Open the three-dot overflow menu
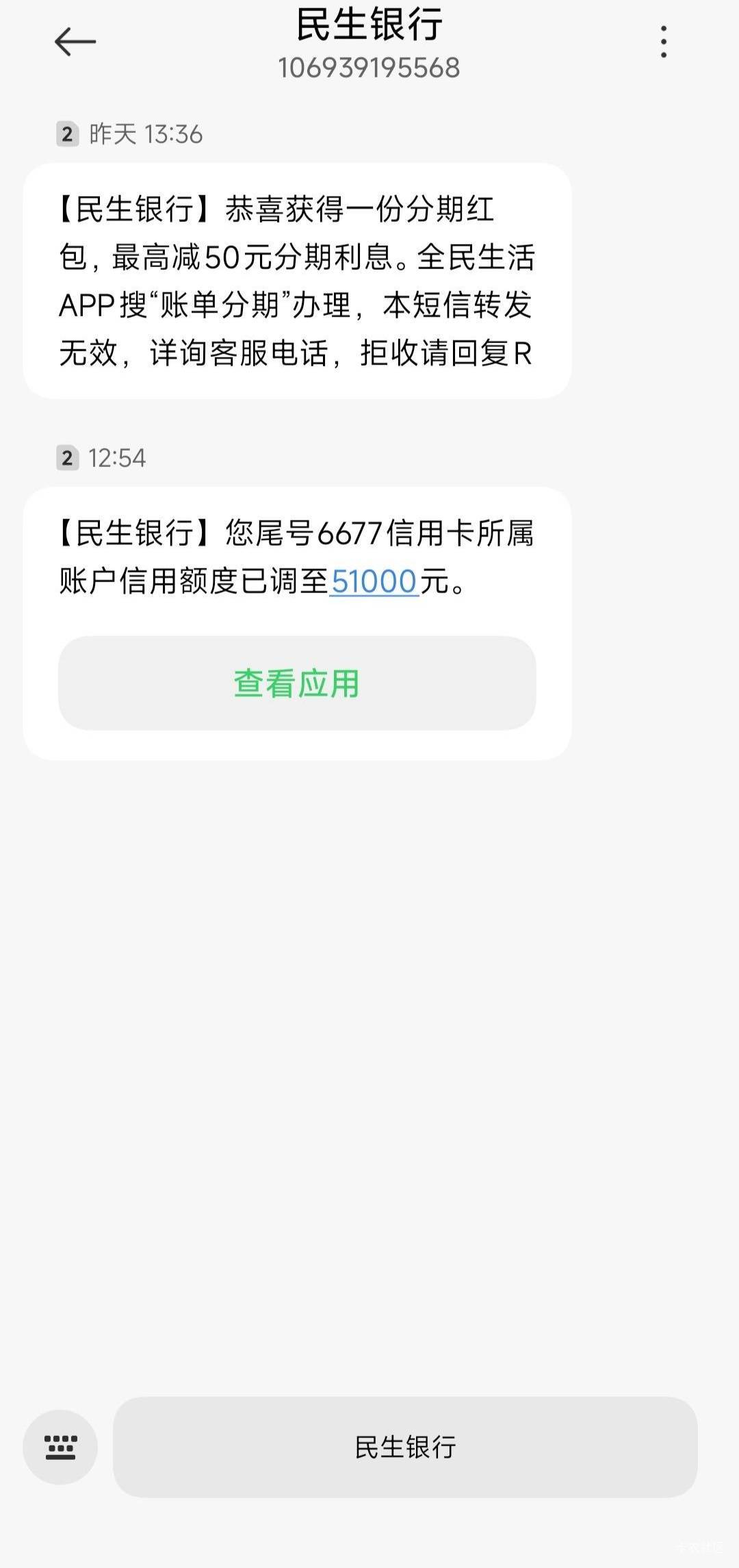Viewport: 739px width, 1568px height. (x=663, y=42)
